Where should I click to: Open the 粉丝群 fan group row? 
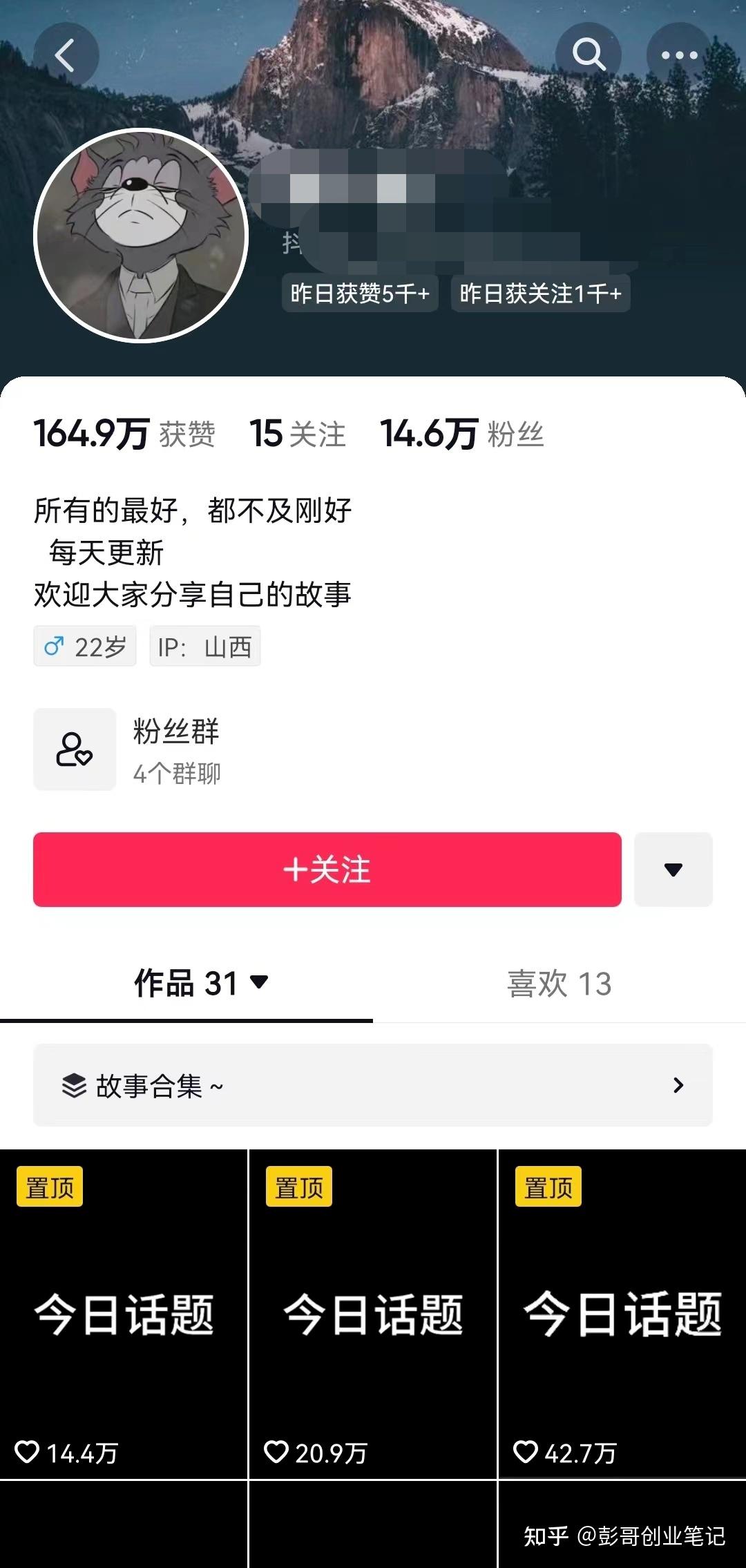176,749
